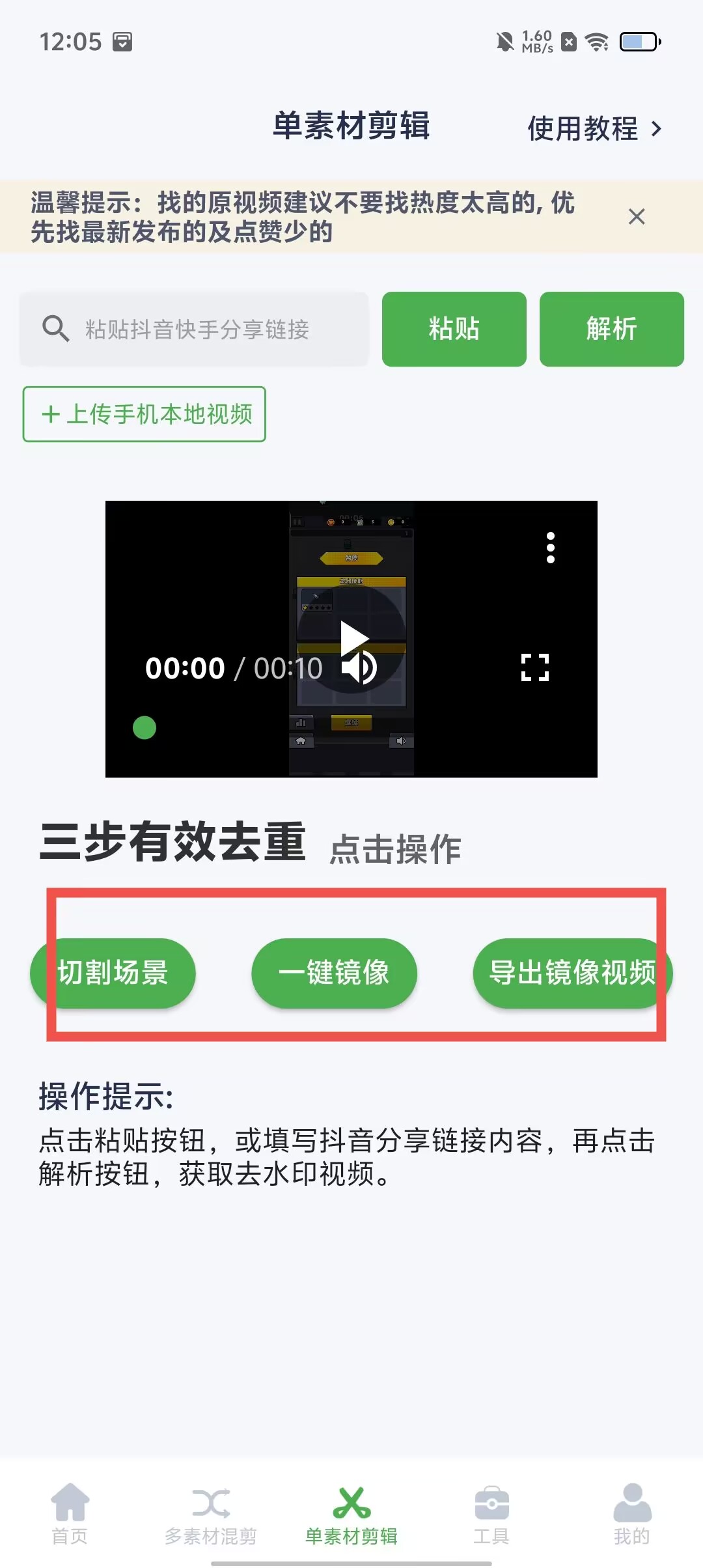Tap 导出镜像视频 to export
703x1568 pixels.
coord(572,973)
